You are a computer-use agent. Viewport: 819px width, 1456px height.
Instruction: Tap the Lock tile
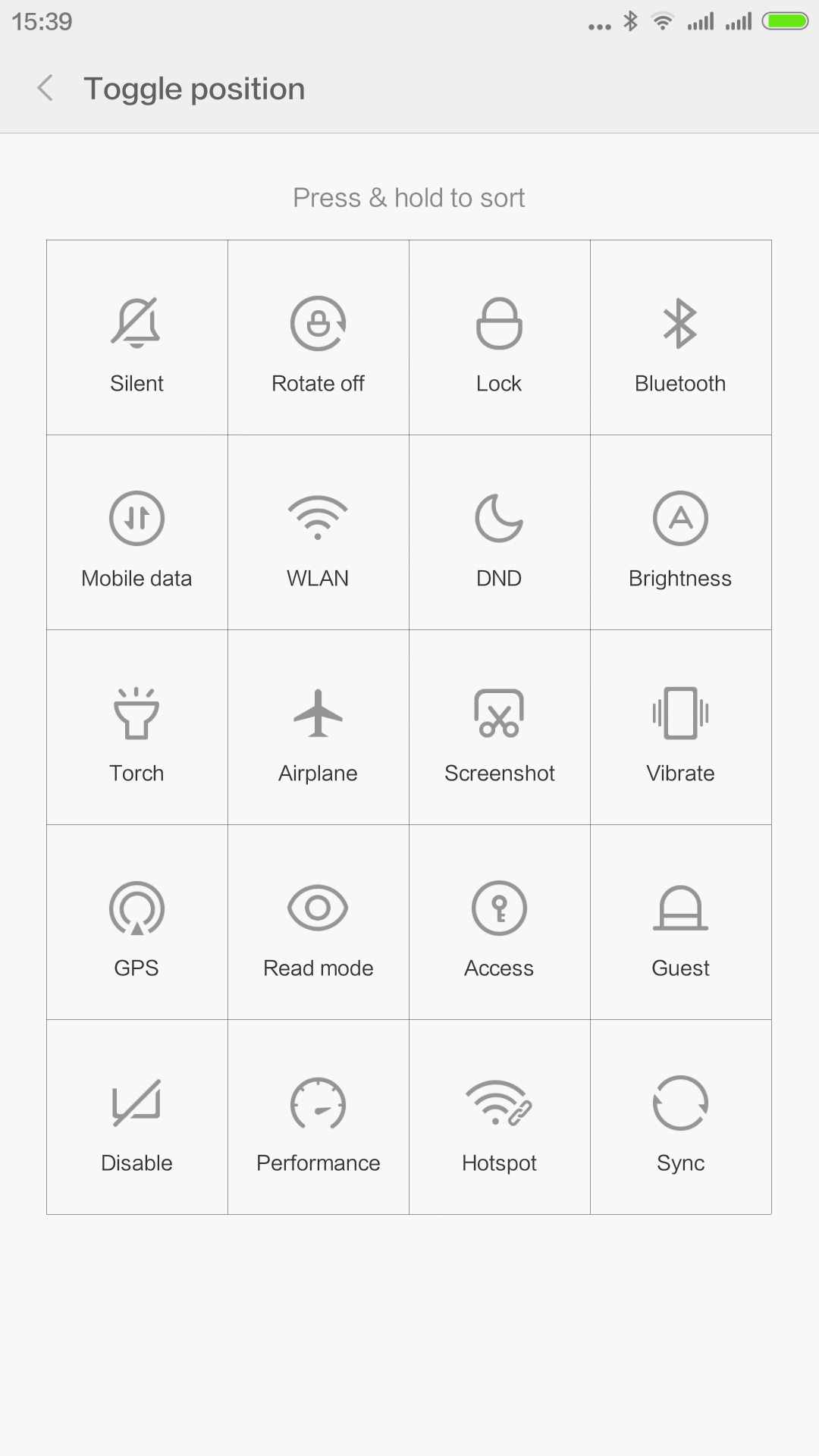(x=499, y=337)
